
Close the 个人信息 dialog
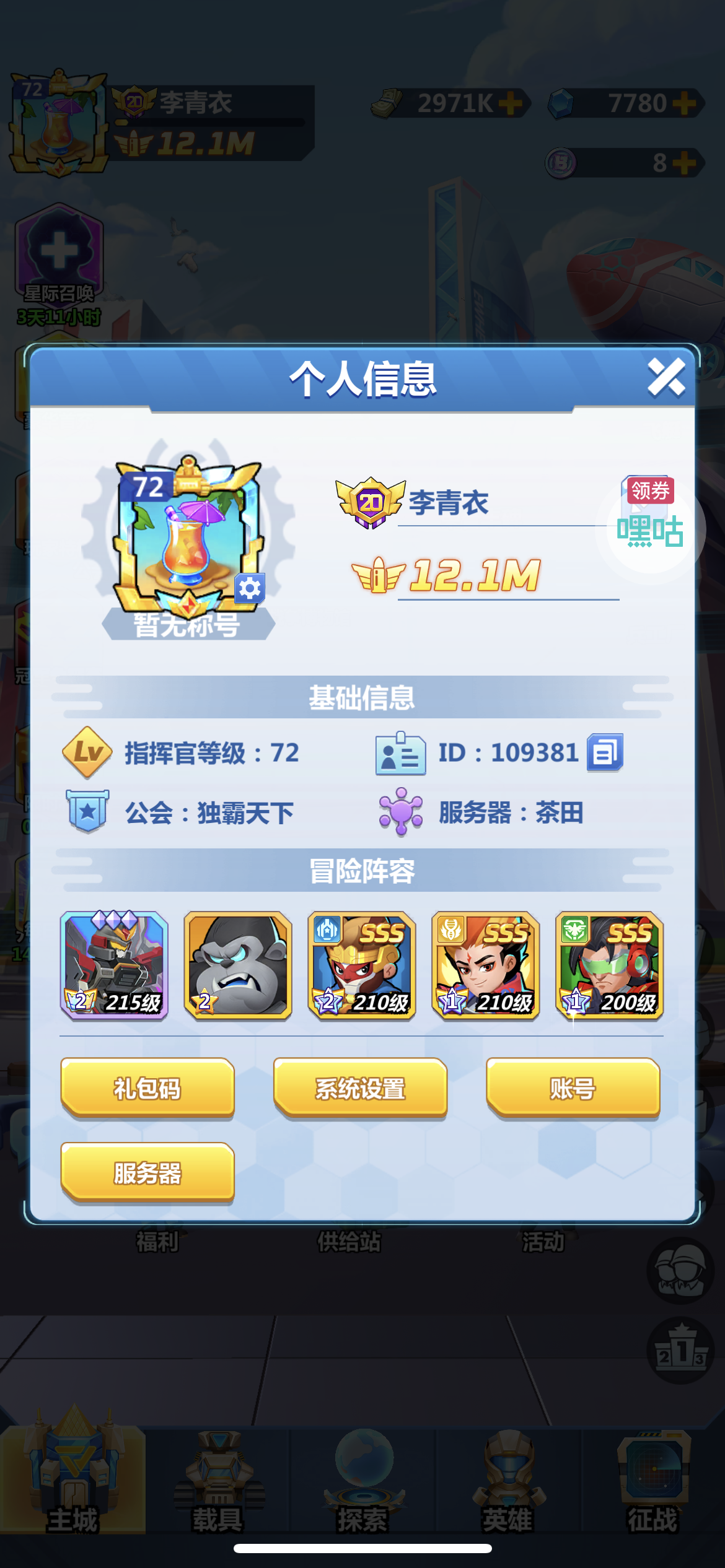point(666,377)
